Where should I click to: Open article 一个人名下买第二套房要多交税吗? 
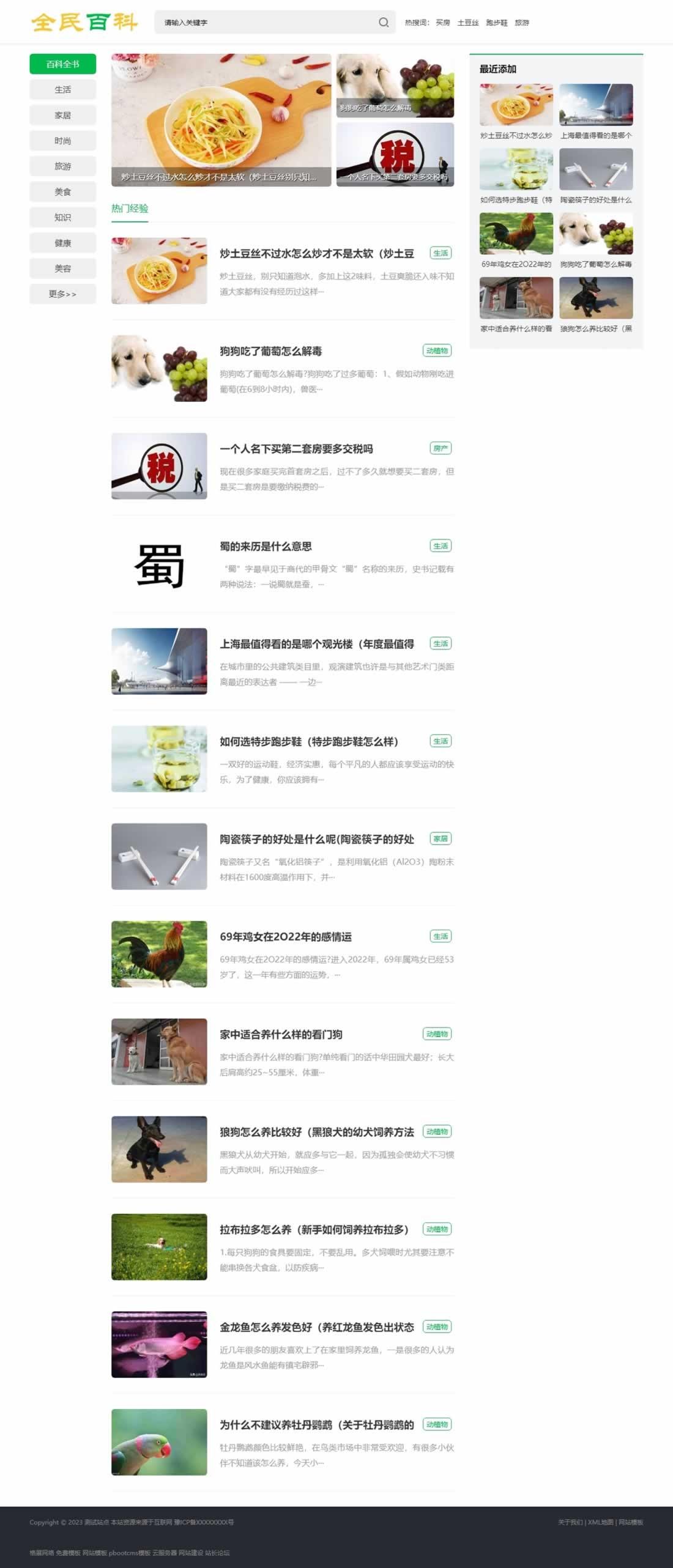coord(296,449)
